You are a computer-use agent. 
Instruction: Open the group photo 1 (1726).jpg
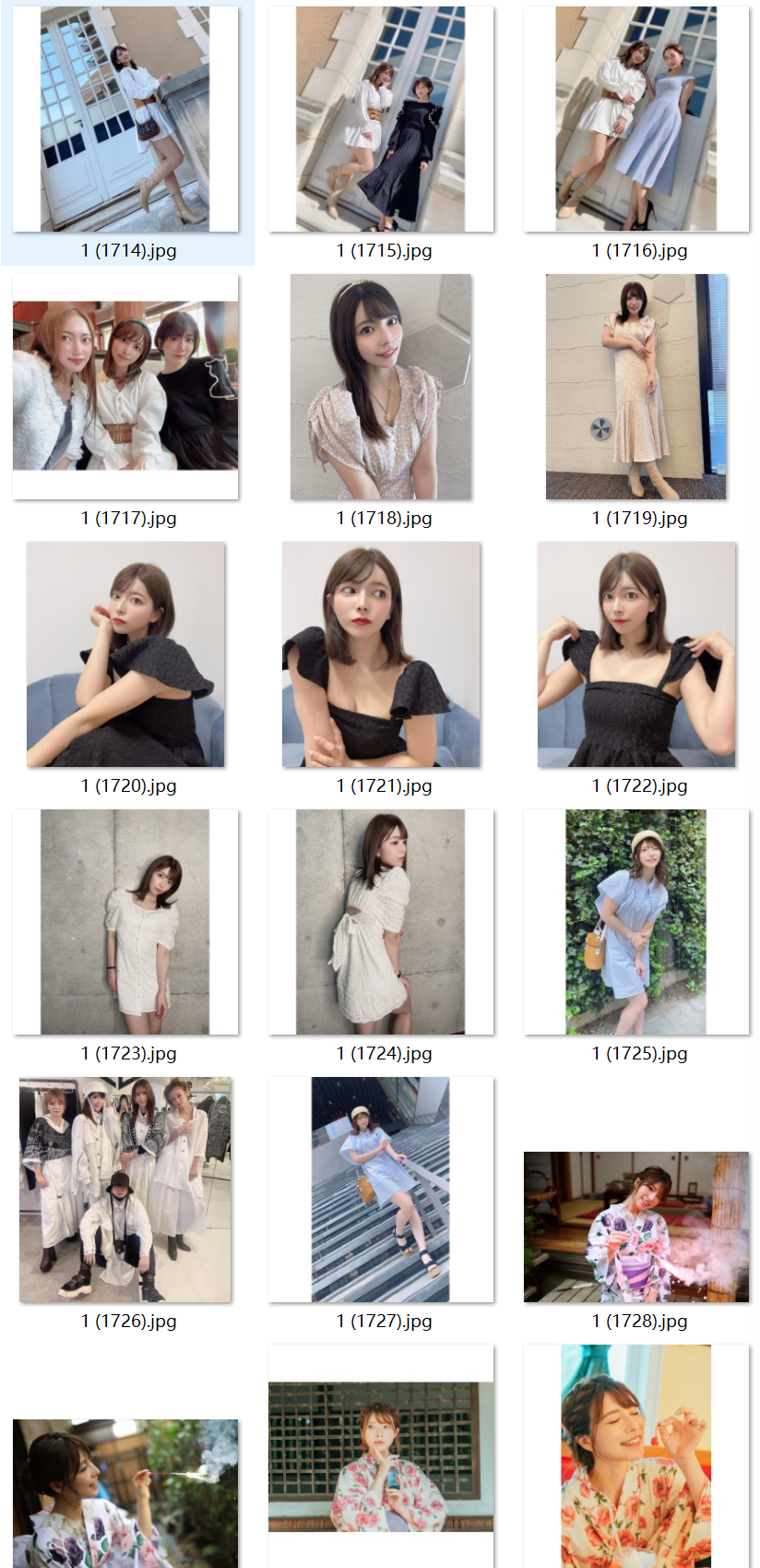pyautogui.click(x=125, y=1190)
